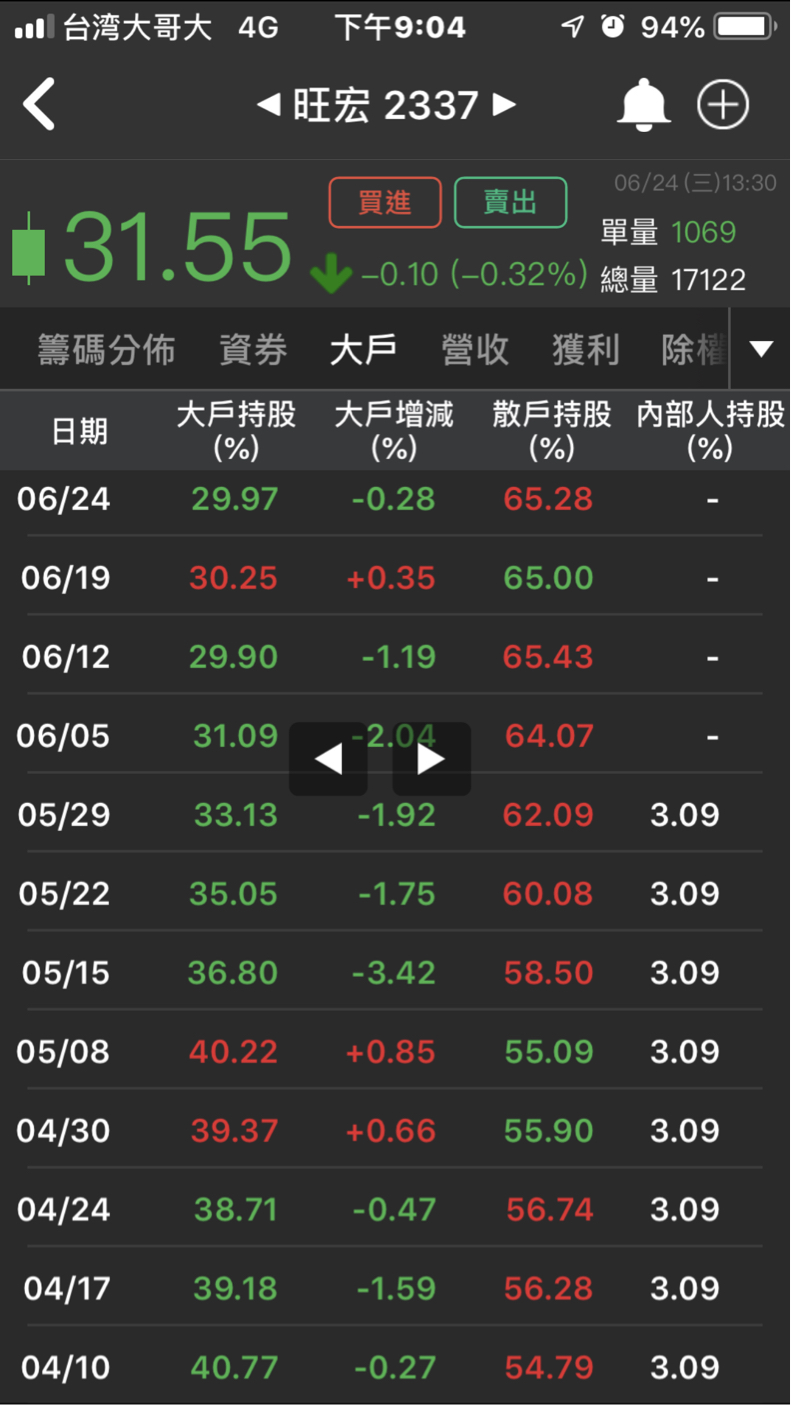Add 旺宏 to watchlist with plus icon
The image size is (791, 1405).
click(723, 104)
